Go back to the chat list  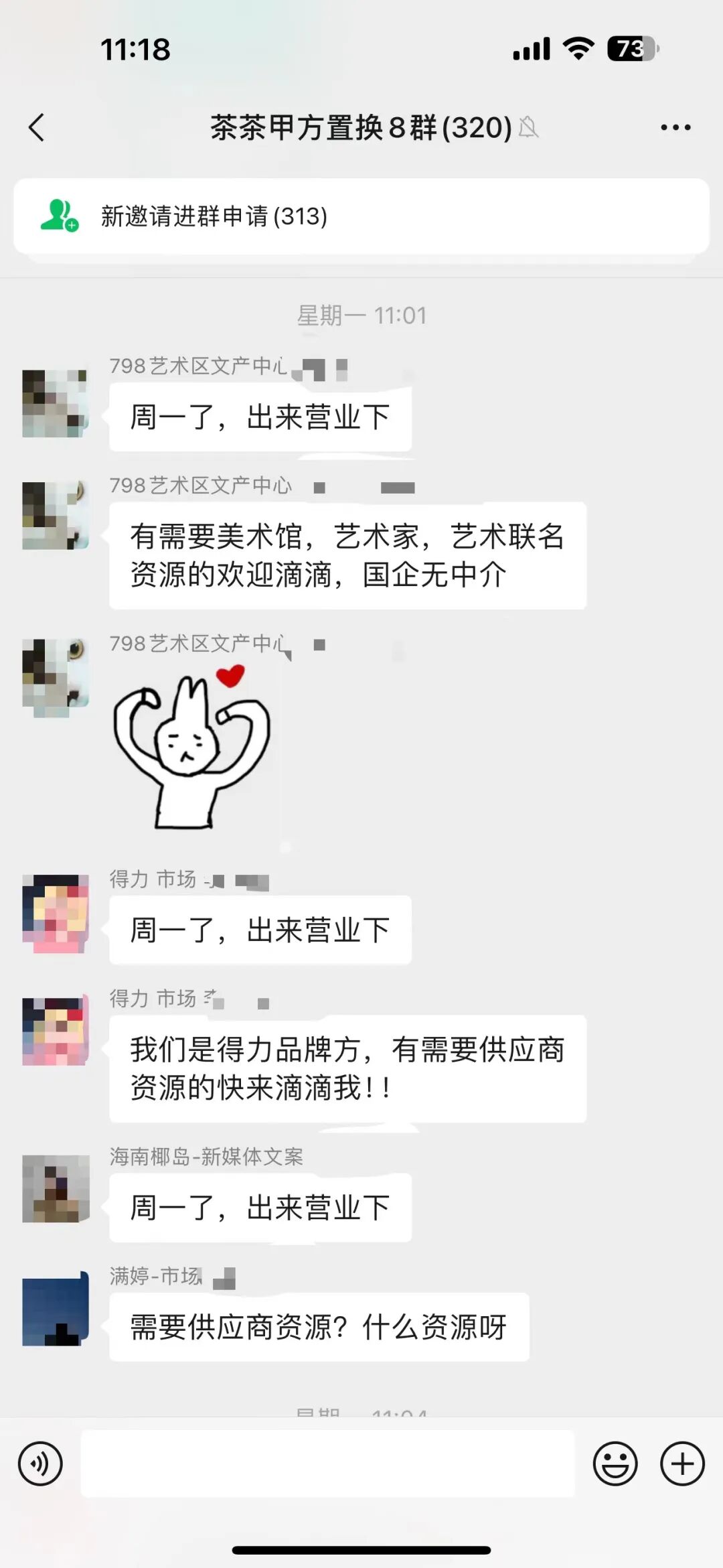(x=37, y=127)
